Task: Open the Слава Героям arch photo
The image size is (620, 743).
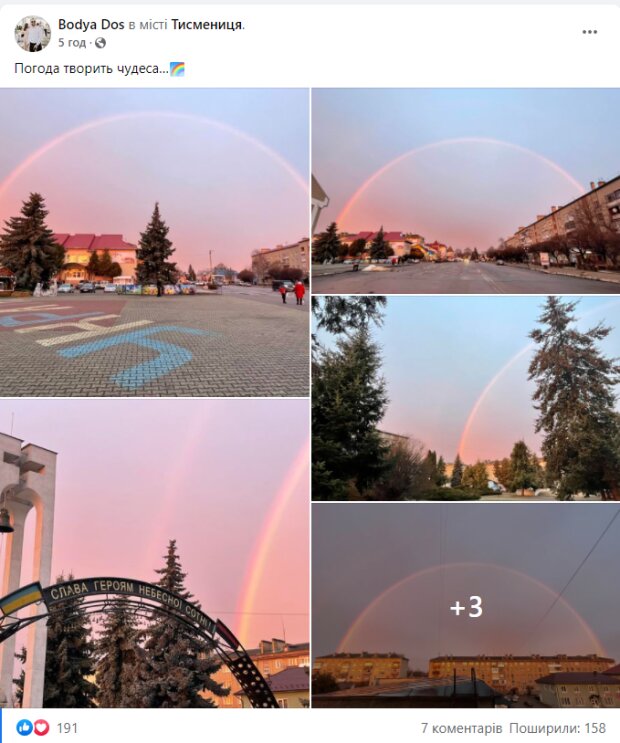Action: click(x=155, y=553)
